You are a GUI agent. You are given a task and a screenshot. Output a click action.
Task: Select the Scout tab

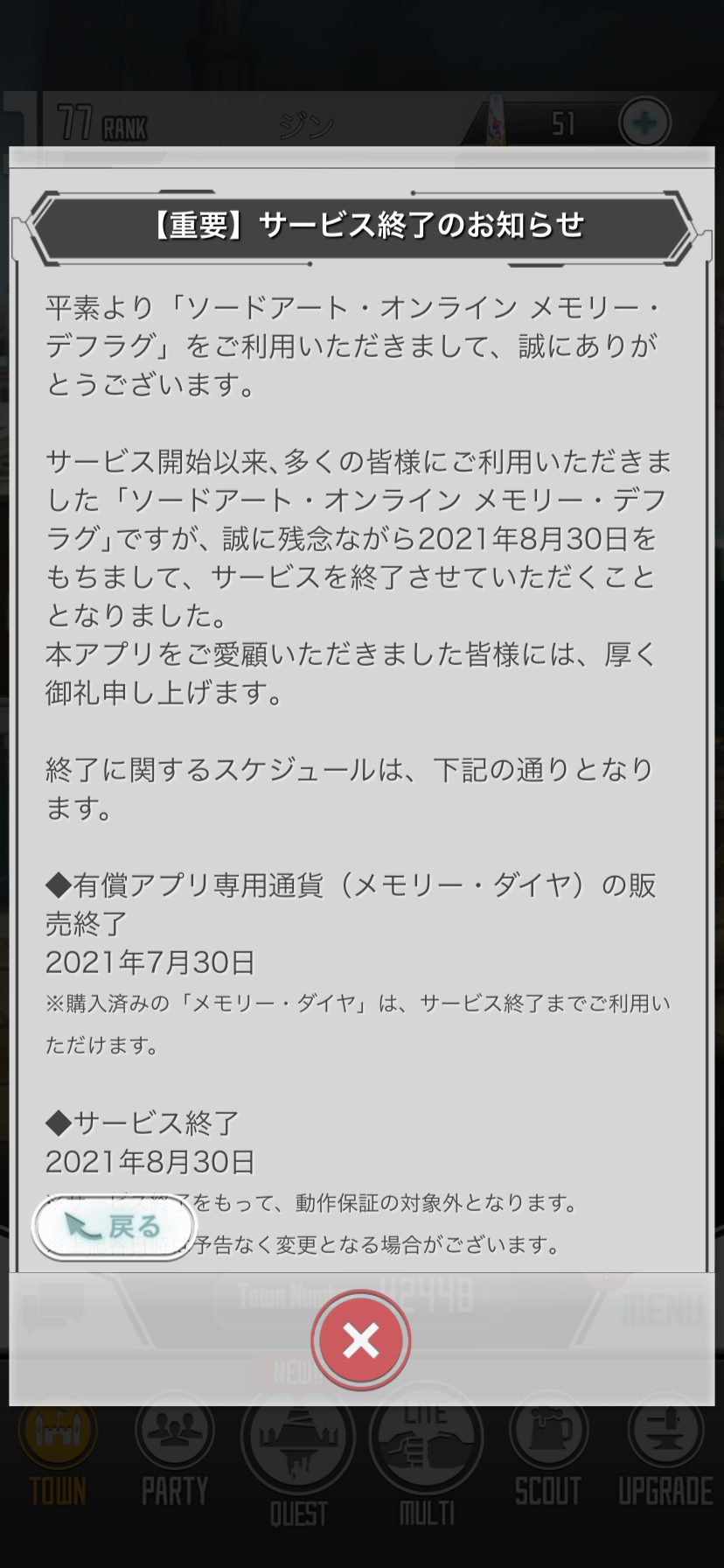[547, 1457]
